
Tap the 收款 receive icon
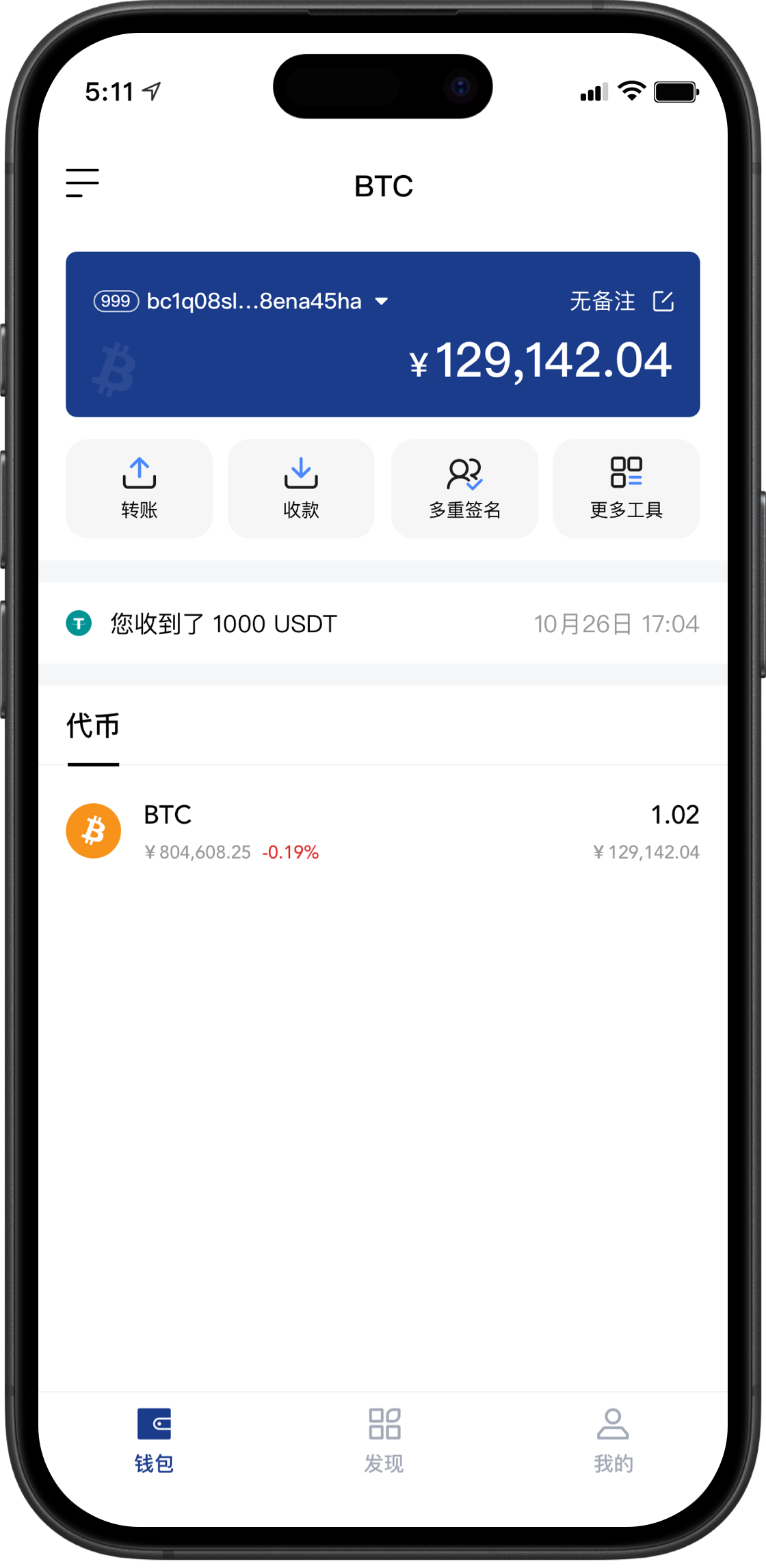click(x=301, y=473)
